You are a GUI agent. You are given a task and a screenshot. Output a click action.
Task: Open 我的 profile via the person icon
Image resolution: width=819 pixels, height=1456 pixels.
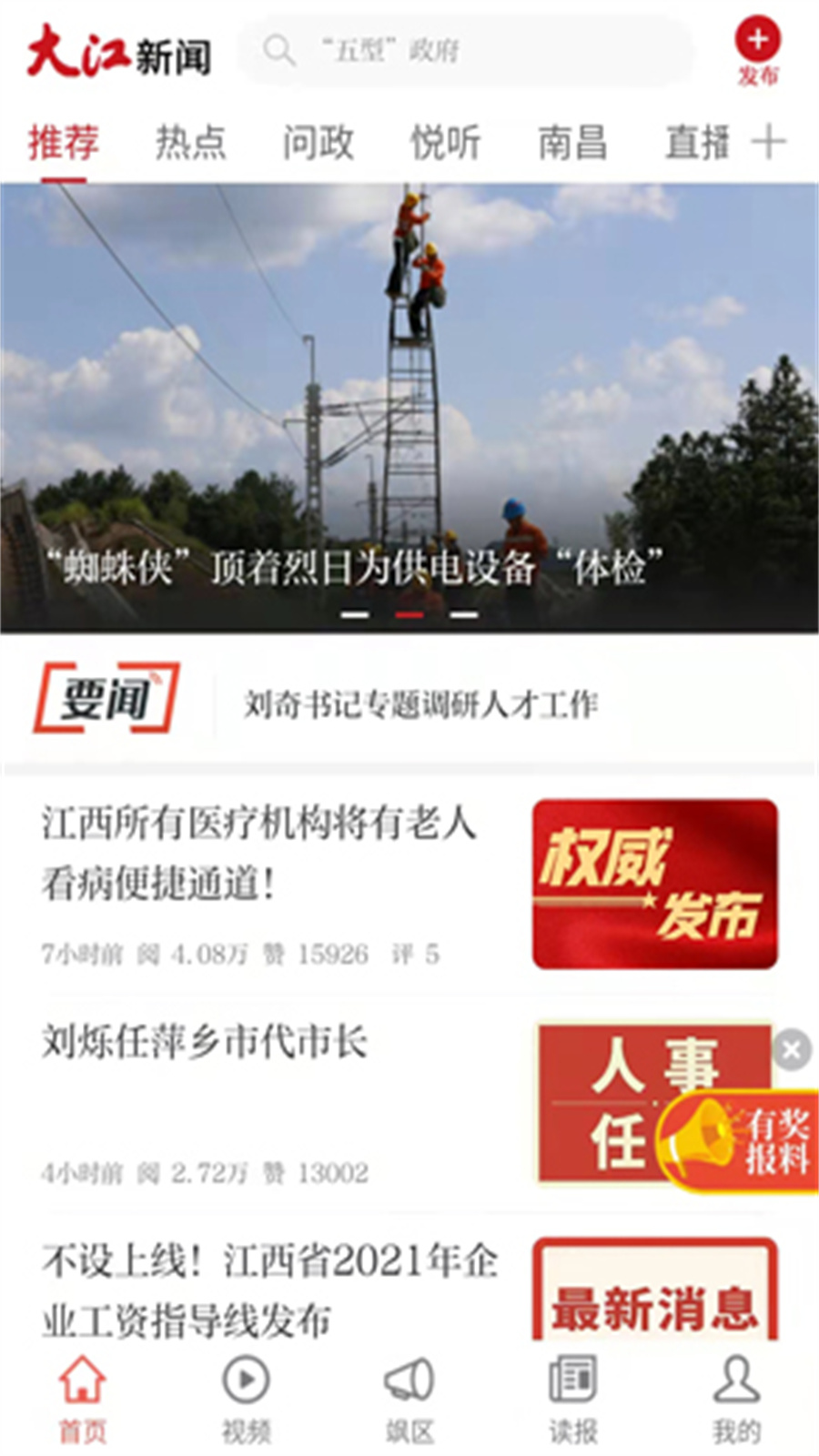tap(733, 1379)
